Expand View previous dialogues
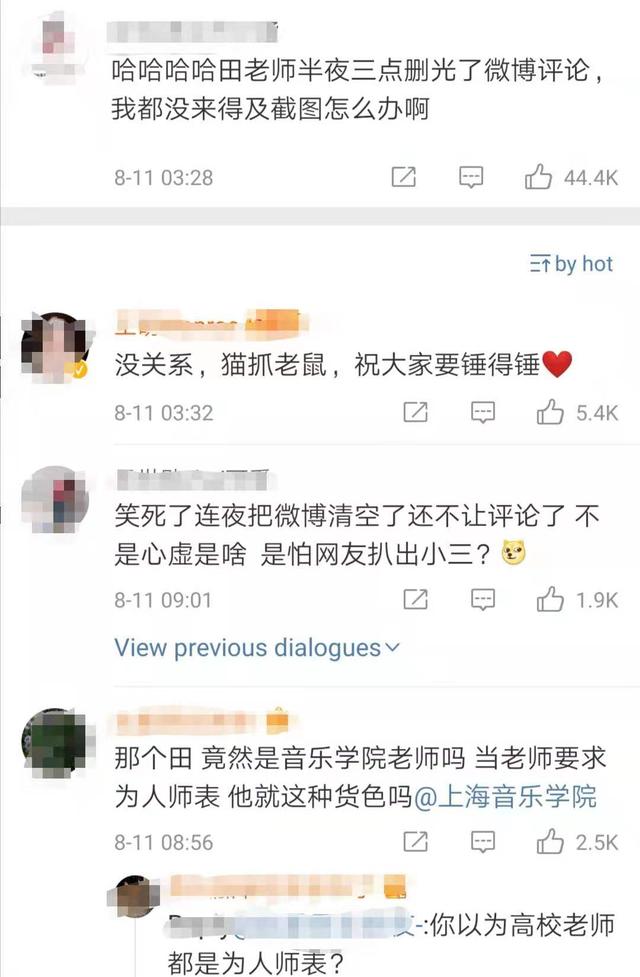Image resolution: width=640 pixels, height=977 pixels. click(257, 648)
